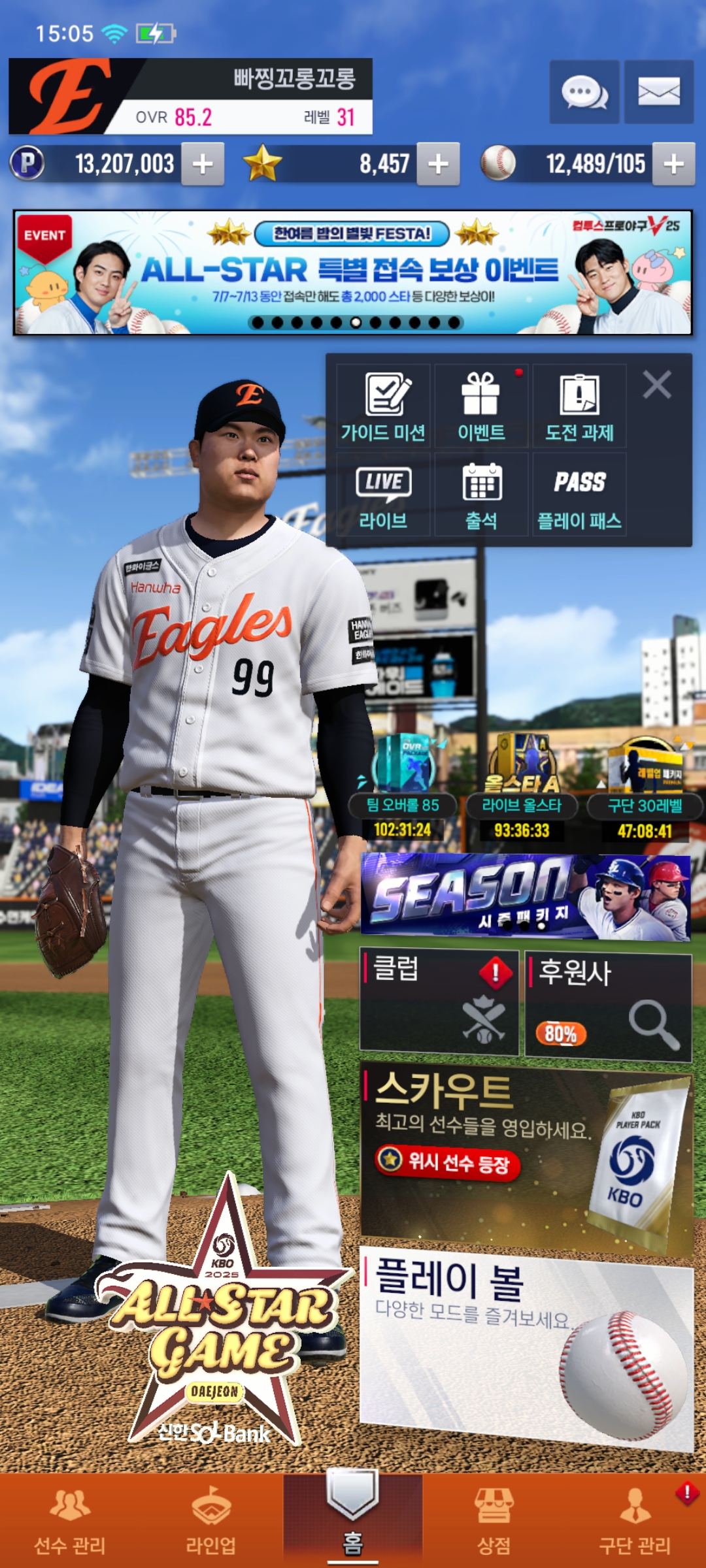This screenshot has width=706, height=1568.
Task: Switch to the 구단 관리 tab
Action: click(635, 1521)
